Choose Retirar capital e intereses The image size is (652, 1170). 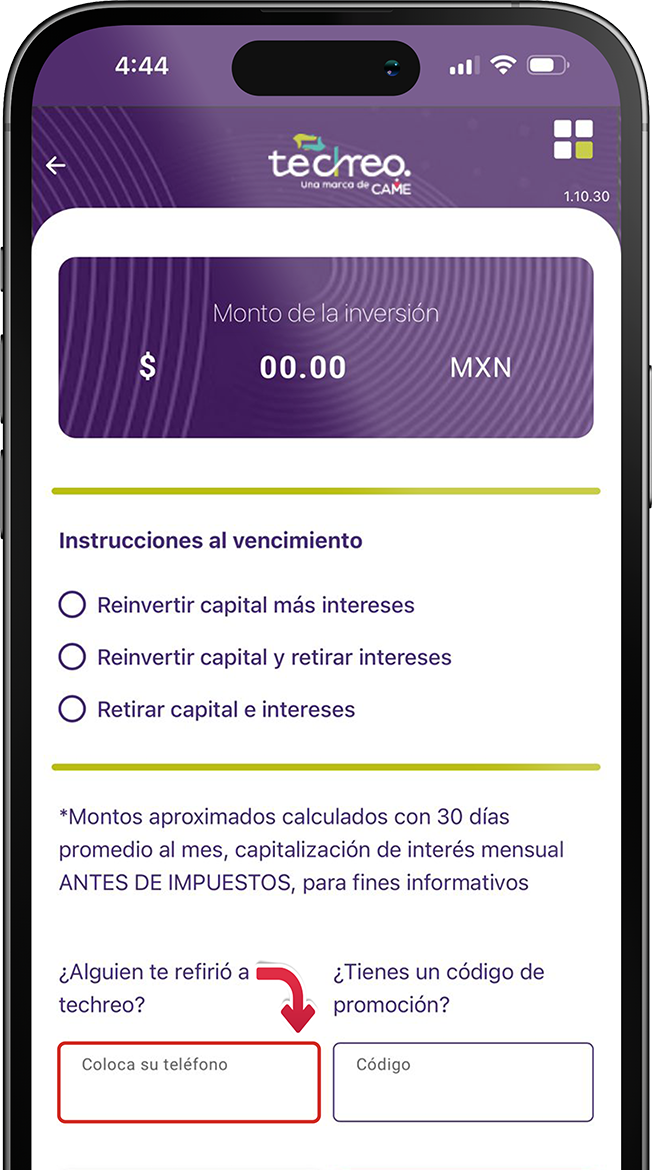[x=72, y=709]
